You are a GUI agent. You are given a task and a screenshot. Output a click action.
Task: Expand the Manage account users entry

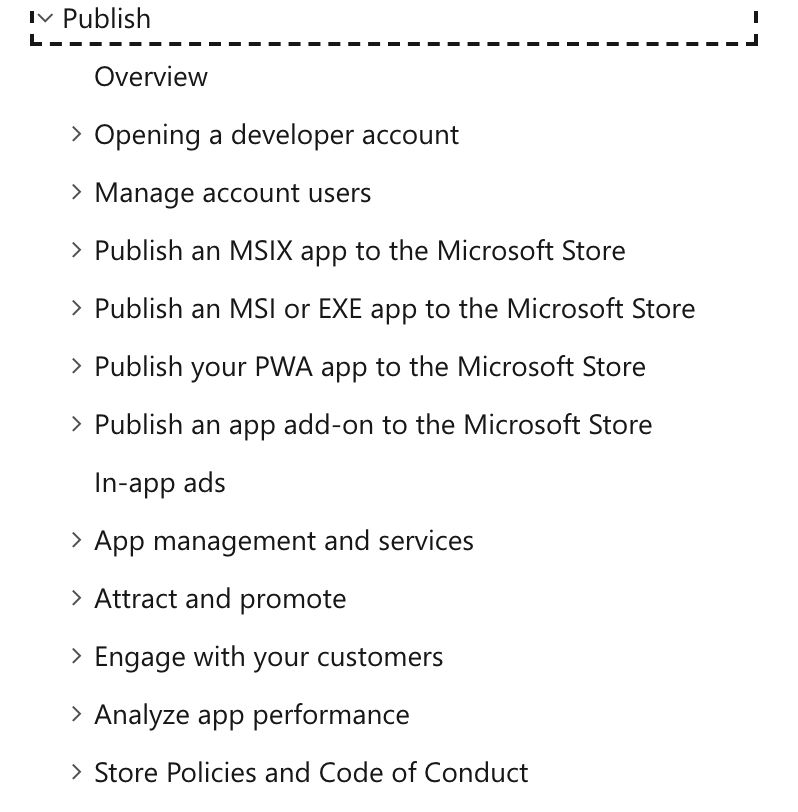tap(78, 192)
